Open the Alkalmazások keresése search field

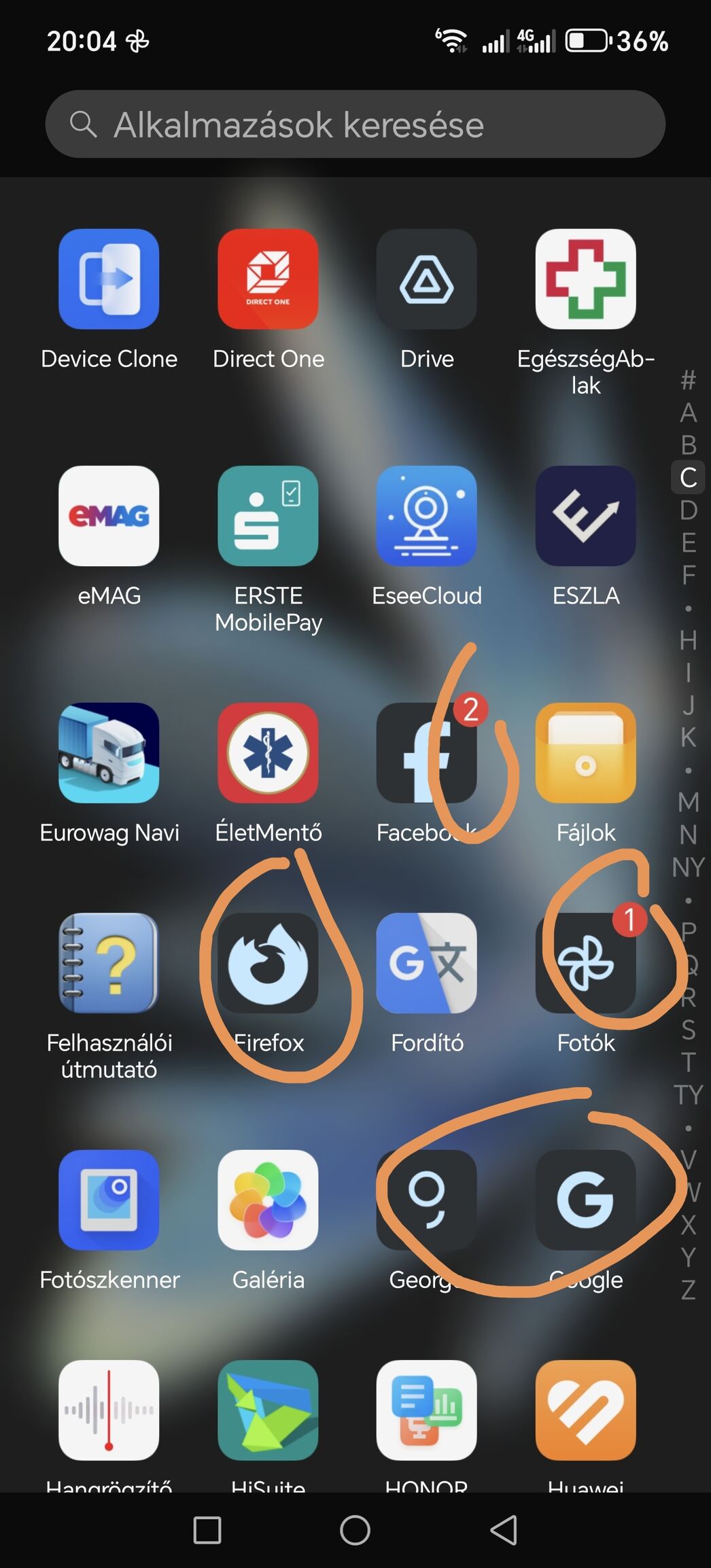pos(355,124)
